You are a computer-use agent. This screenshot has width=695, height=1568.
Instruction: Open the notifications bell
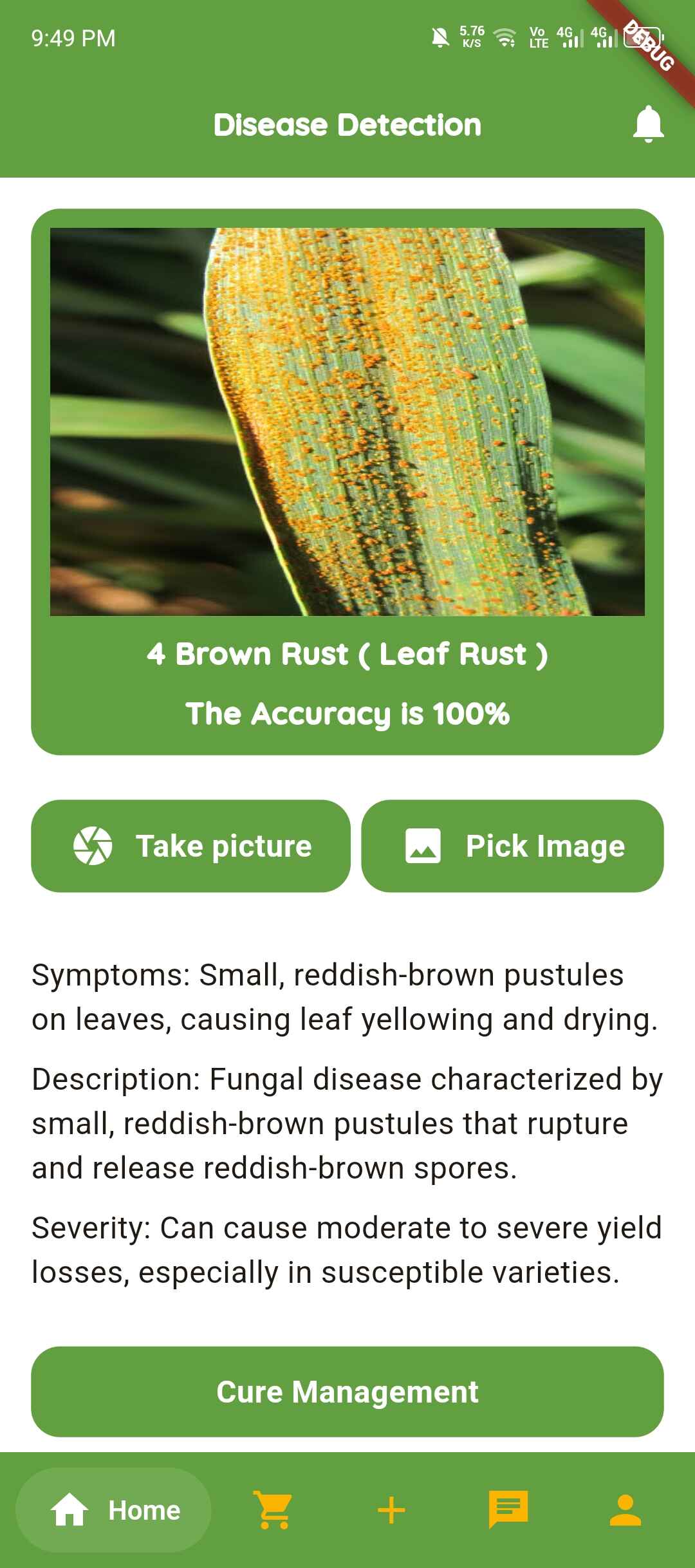(x=648, y=124)
